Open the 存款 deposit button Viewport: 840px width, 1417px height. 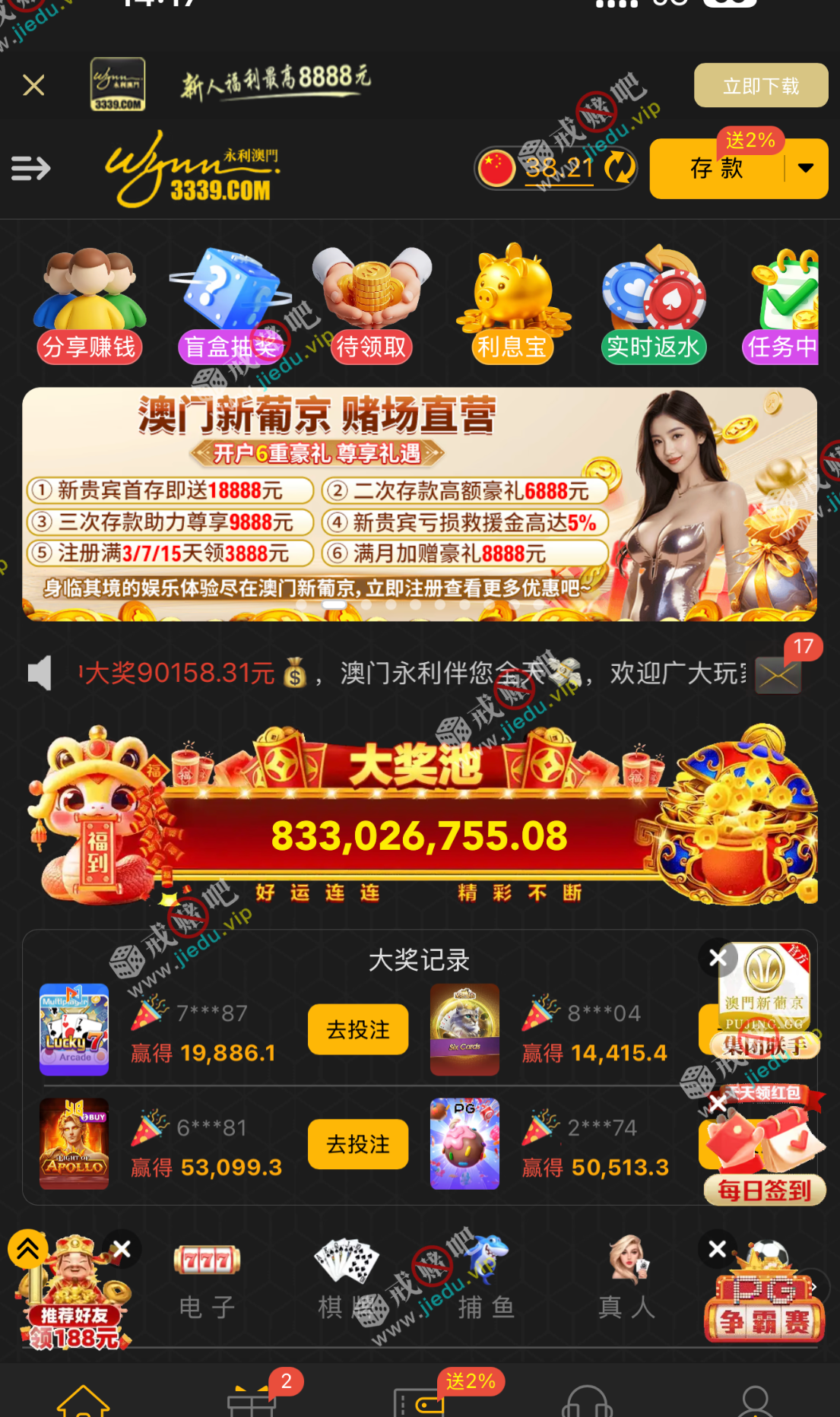pos(716,169)
